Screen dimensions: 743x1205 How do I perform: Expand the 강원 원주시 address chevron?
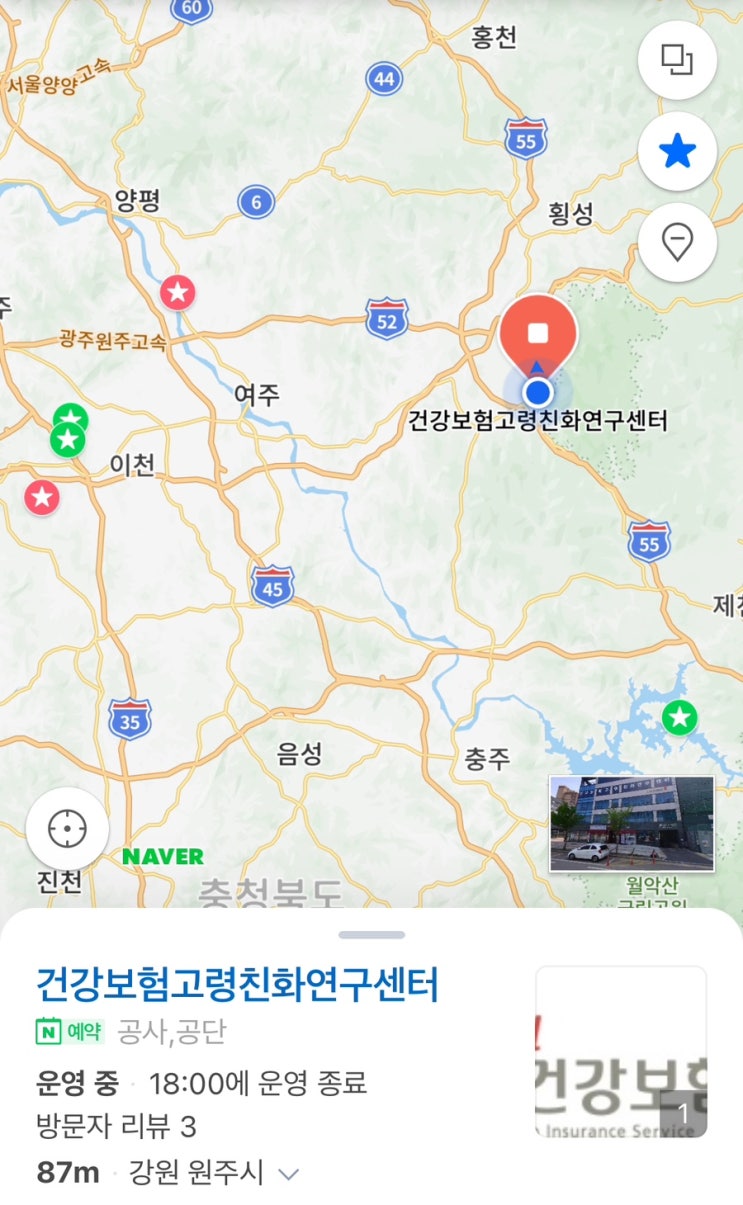click(288, 1174)
